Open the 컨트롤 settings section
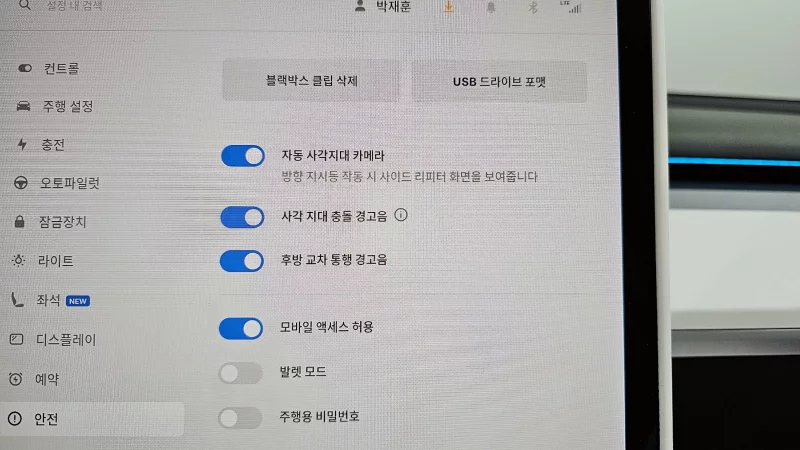 pos(60,68)
